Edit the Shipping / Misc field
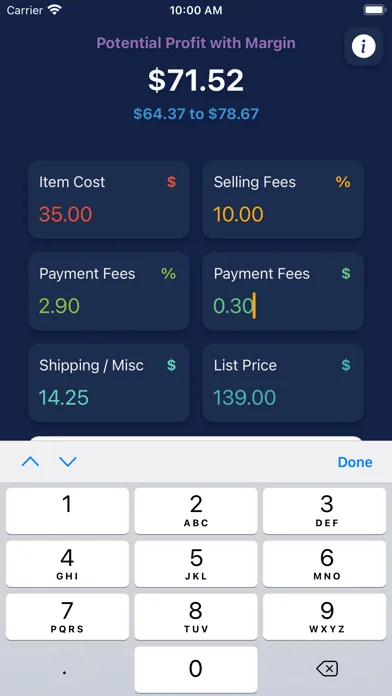 click(x=109, y=383)
